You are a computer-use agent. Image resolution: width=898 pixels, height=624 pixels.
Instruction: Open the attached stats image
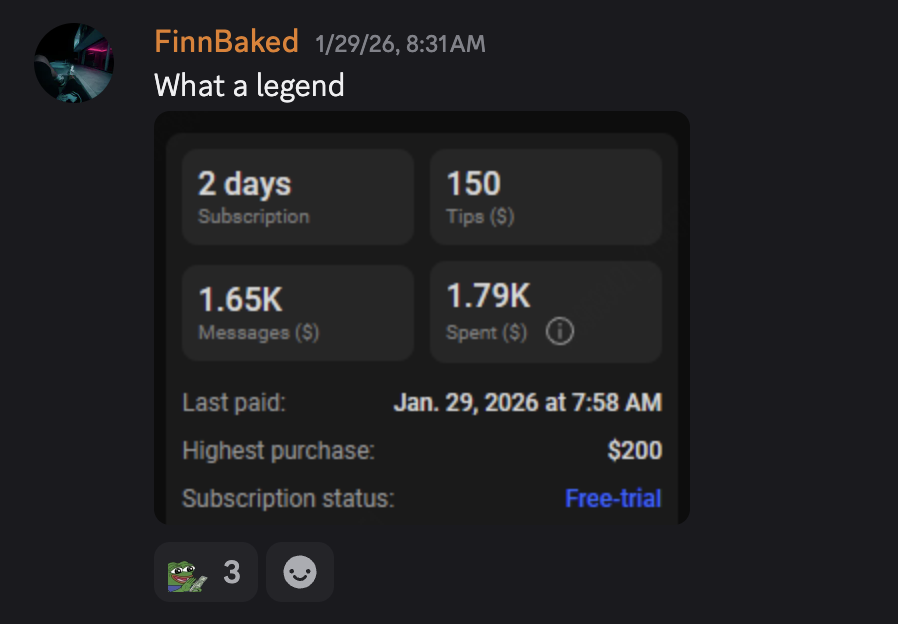(x=421, y=317)
